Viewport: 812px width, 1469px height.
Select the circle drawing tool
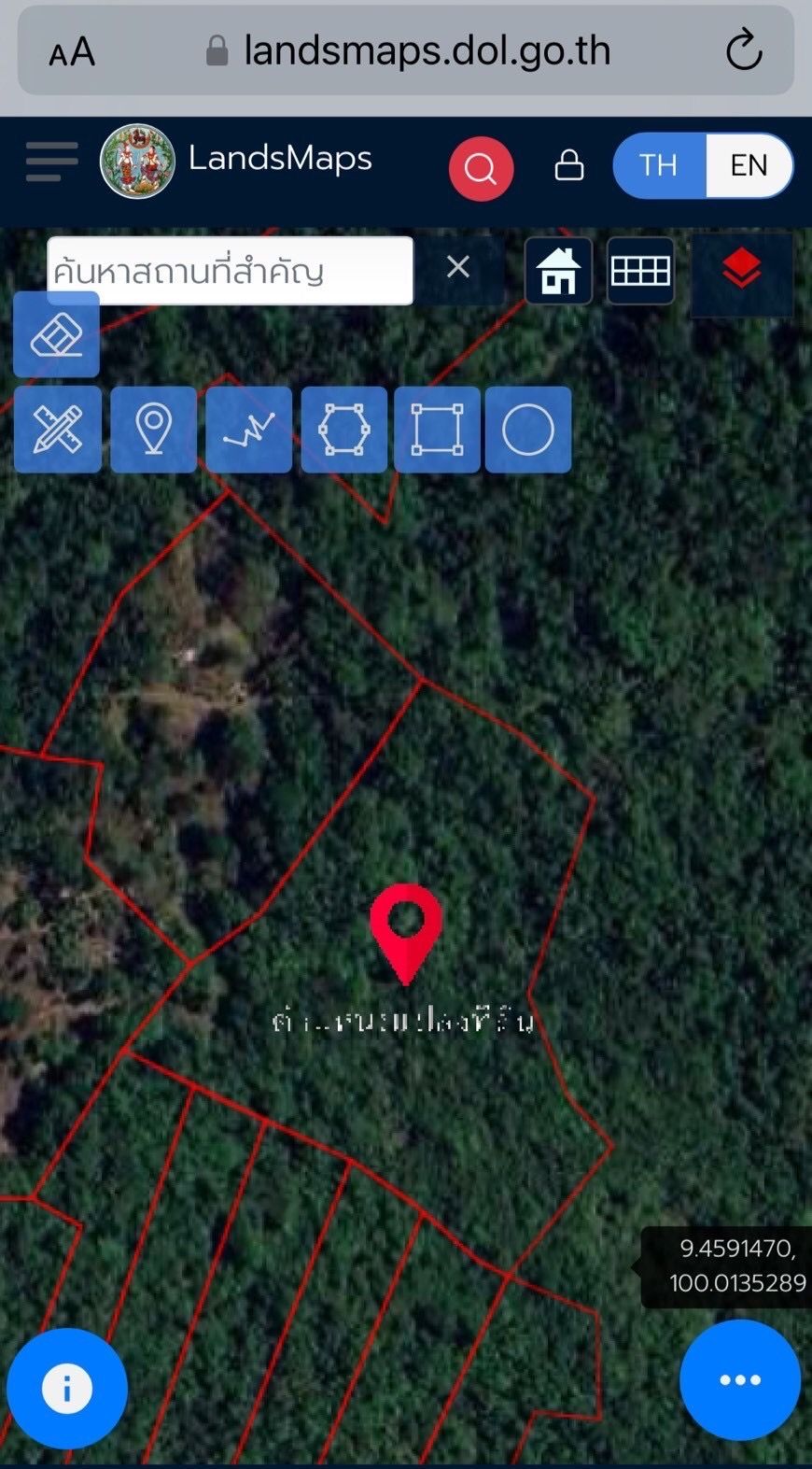pos(528,430)
